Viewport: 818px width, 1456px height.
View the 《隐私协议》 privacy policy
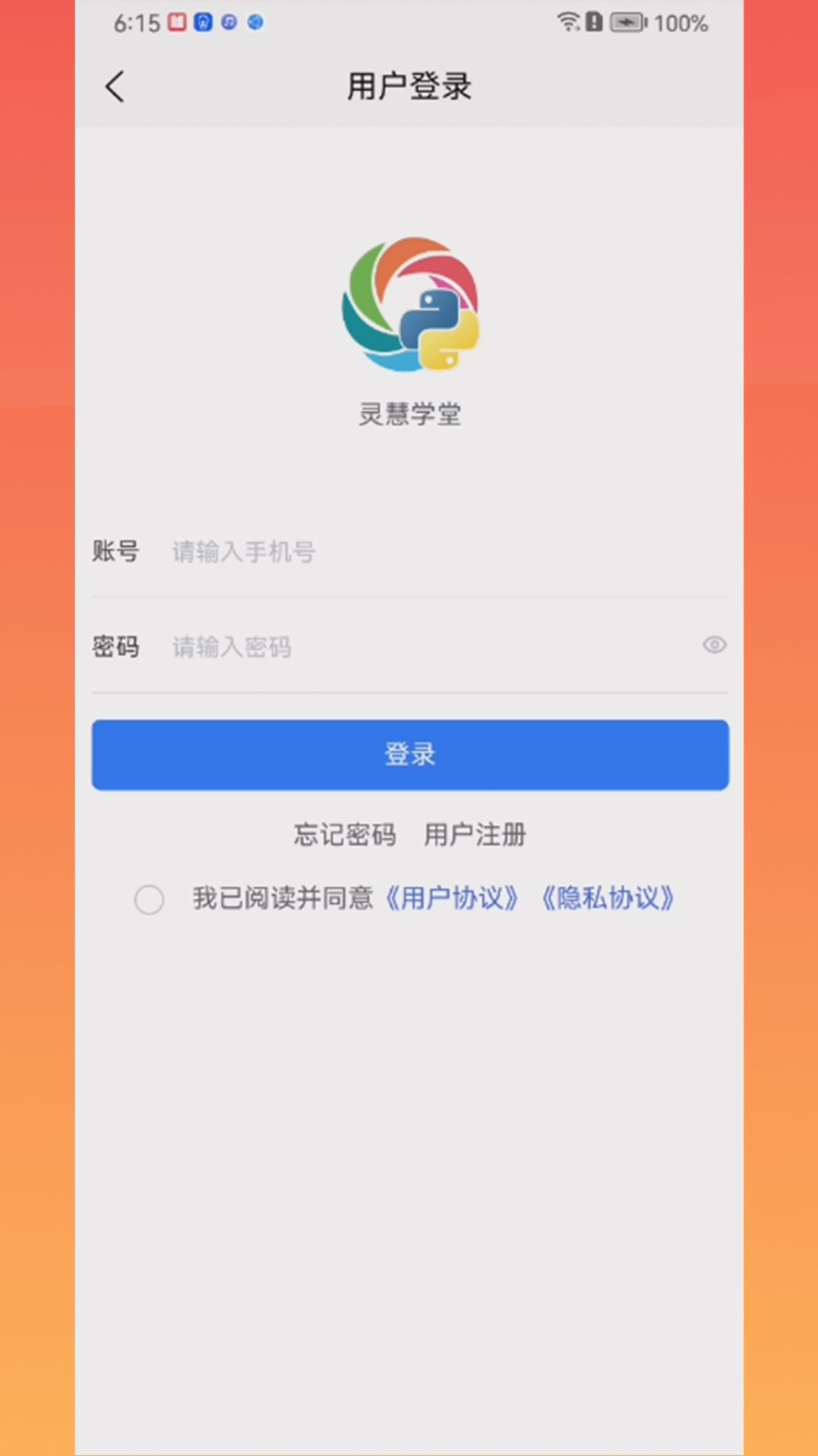[x=608, y=899]
